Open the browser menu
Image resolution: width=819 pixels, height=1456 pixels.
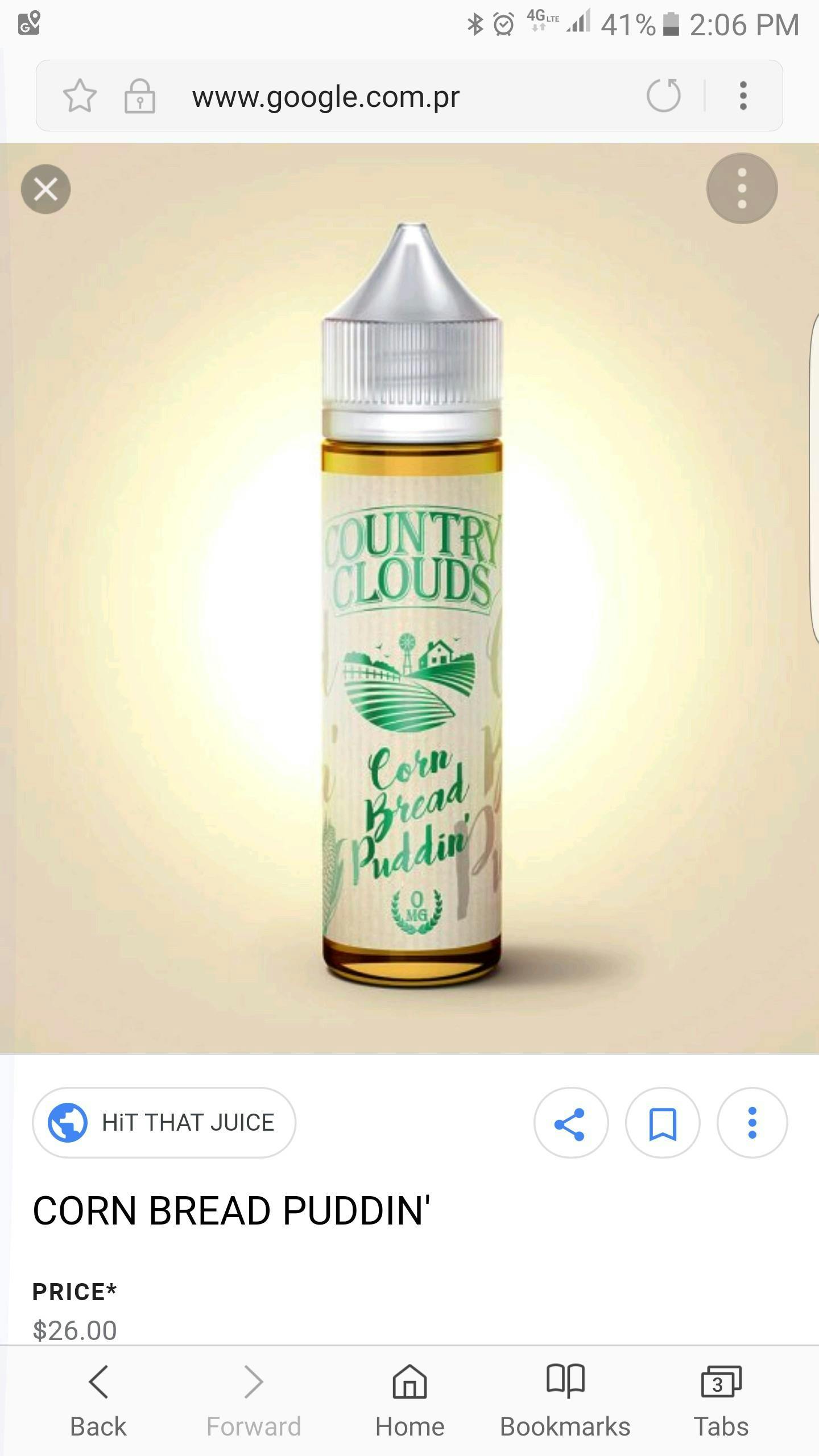pos(743,95)
